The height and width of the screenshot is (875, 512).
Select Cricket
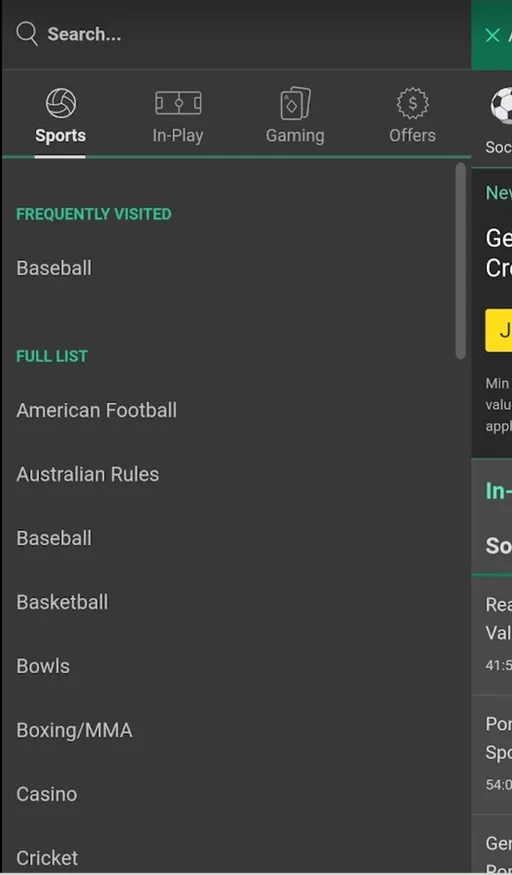coord(47,858)
